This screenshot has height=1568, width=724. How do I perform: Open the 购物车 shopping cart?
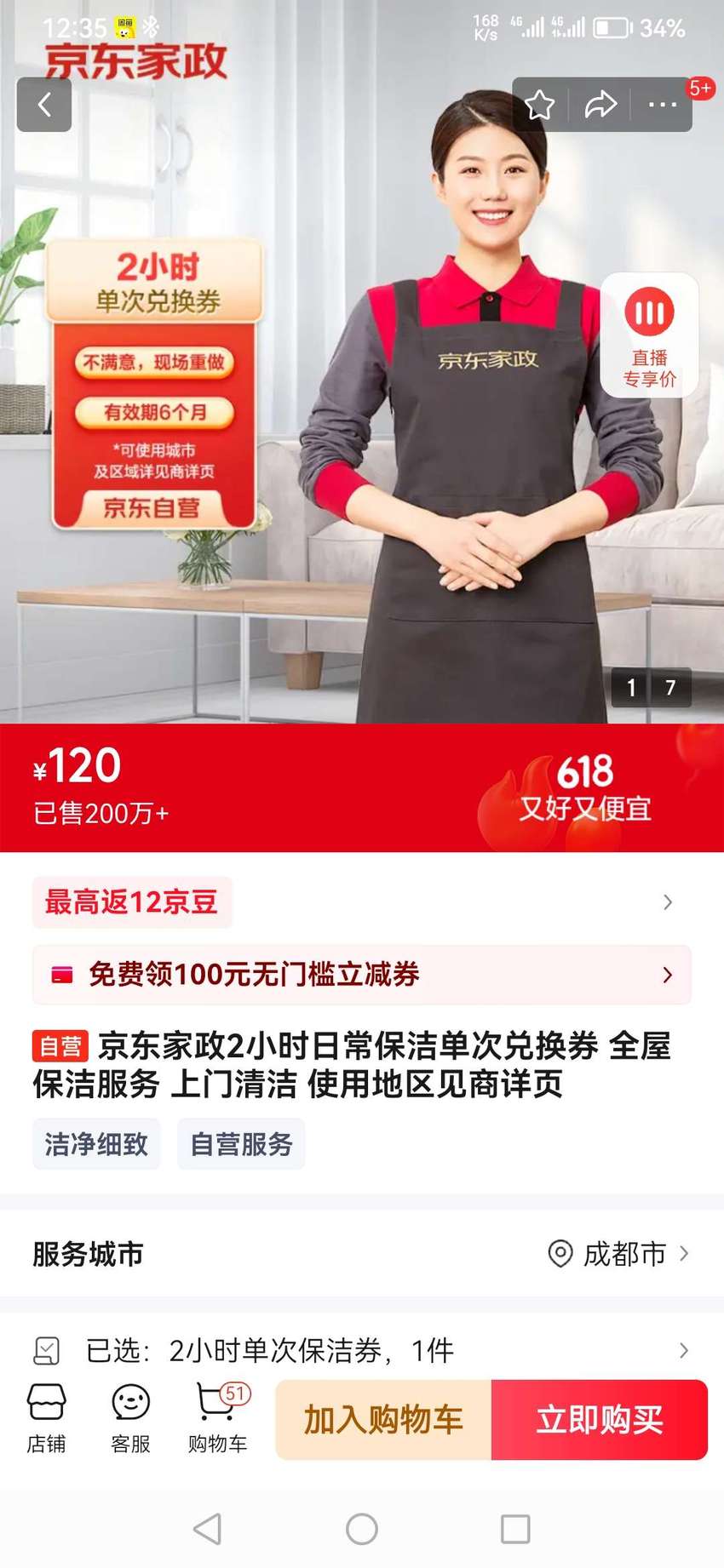click(218, 1418)
